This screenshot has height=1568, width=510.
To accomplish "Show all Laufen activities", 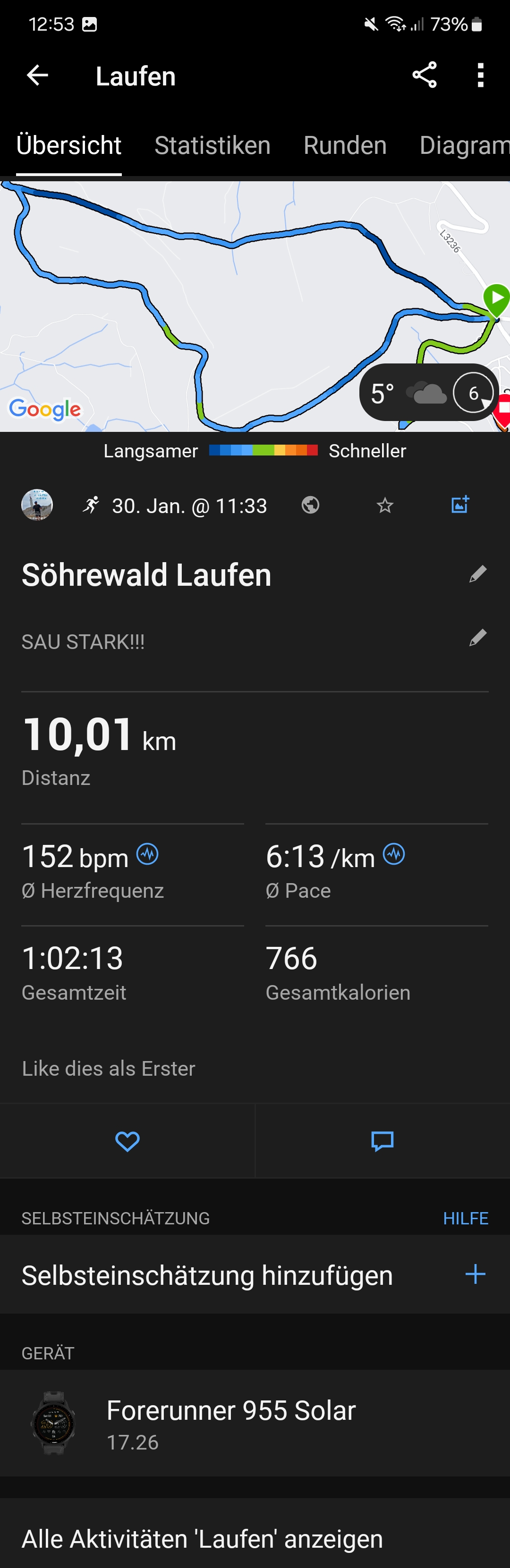I will click(202, 1538).
